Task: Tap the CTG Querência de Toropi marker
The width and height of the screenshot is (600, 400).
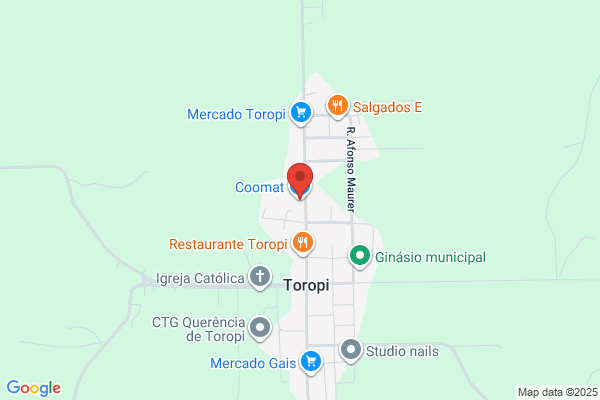Action: (260, 327)
